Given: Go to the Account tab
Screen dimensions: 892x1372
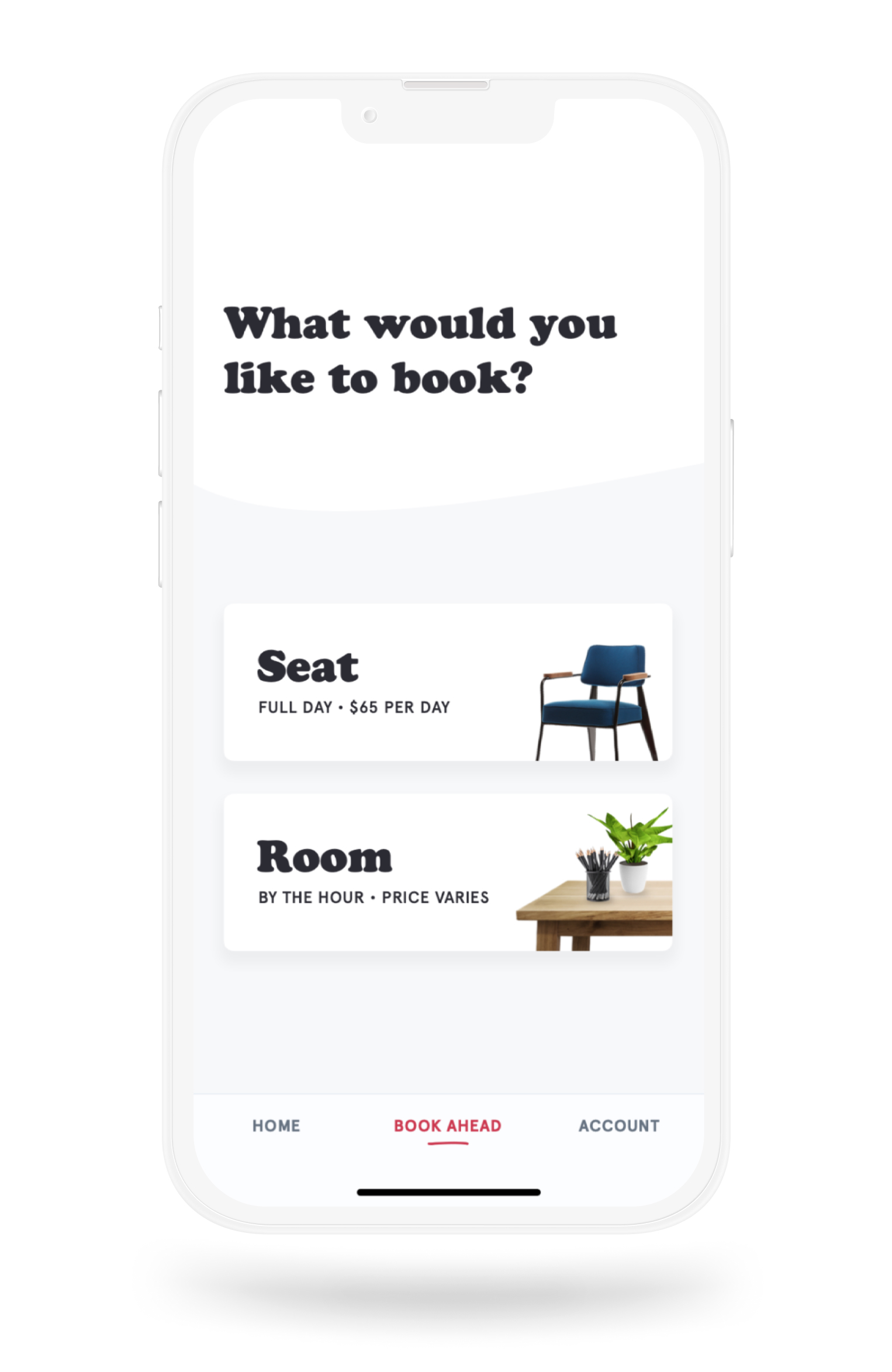Looking at the screenshot, I should (x=618, y=1125).
